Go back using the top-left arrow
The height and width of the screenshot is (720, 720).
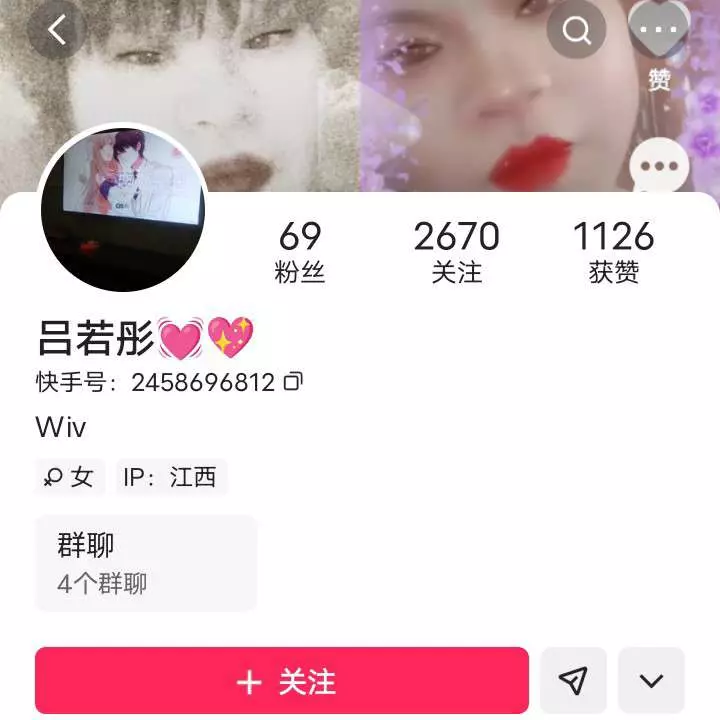tap(57, 30)
